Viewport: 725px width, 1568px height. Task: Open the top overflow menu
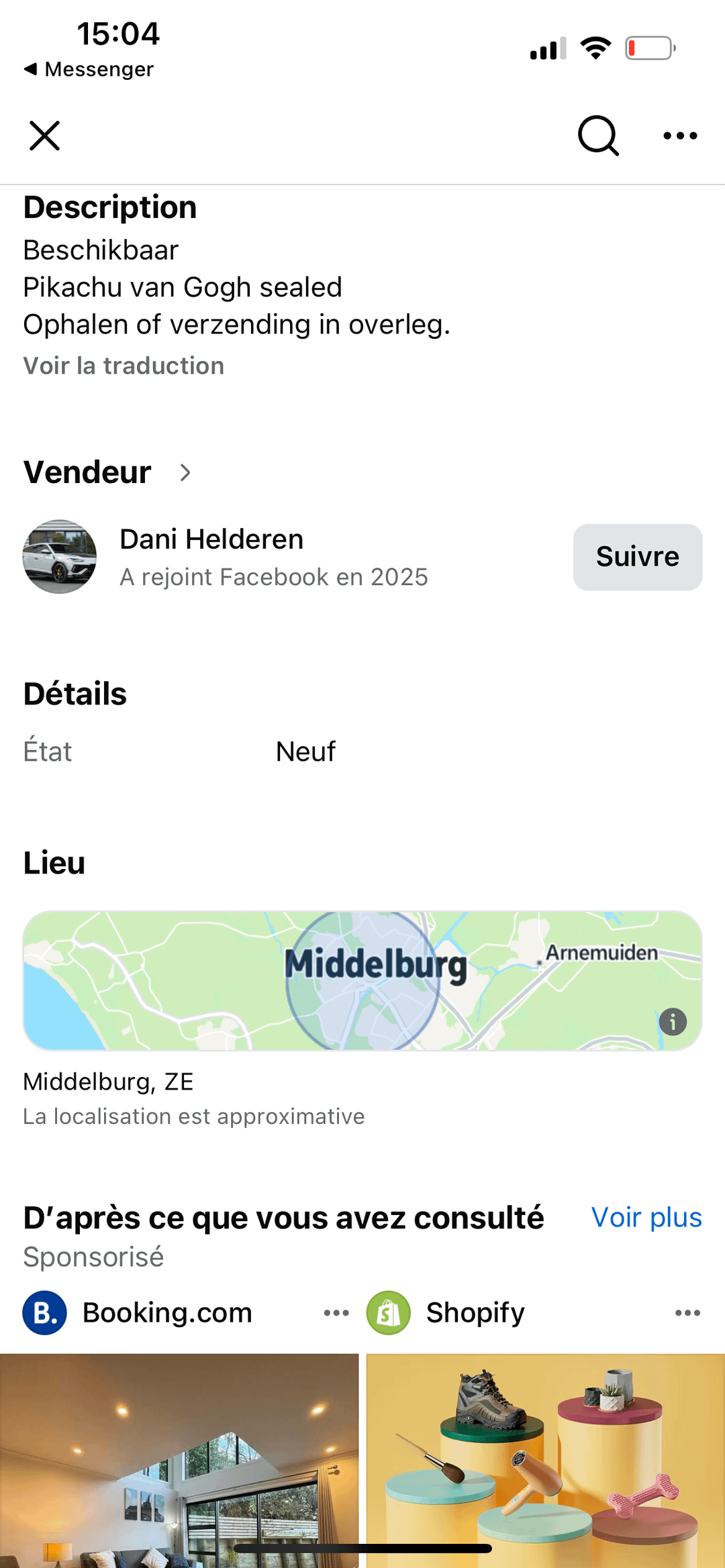[679, 136]
